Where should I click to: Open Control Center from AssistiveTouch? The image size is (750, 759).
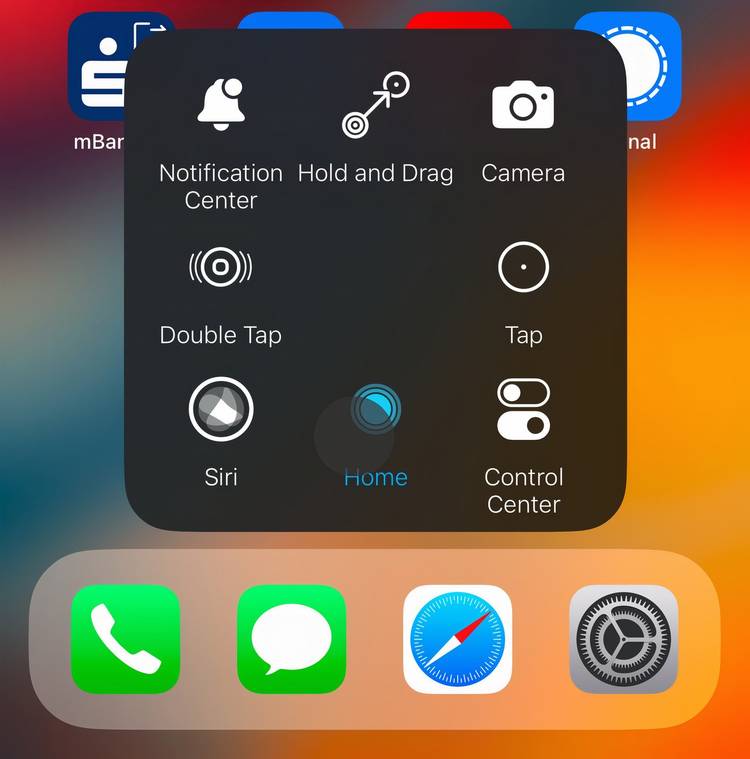coord(523,409)
